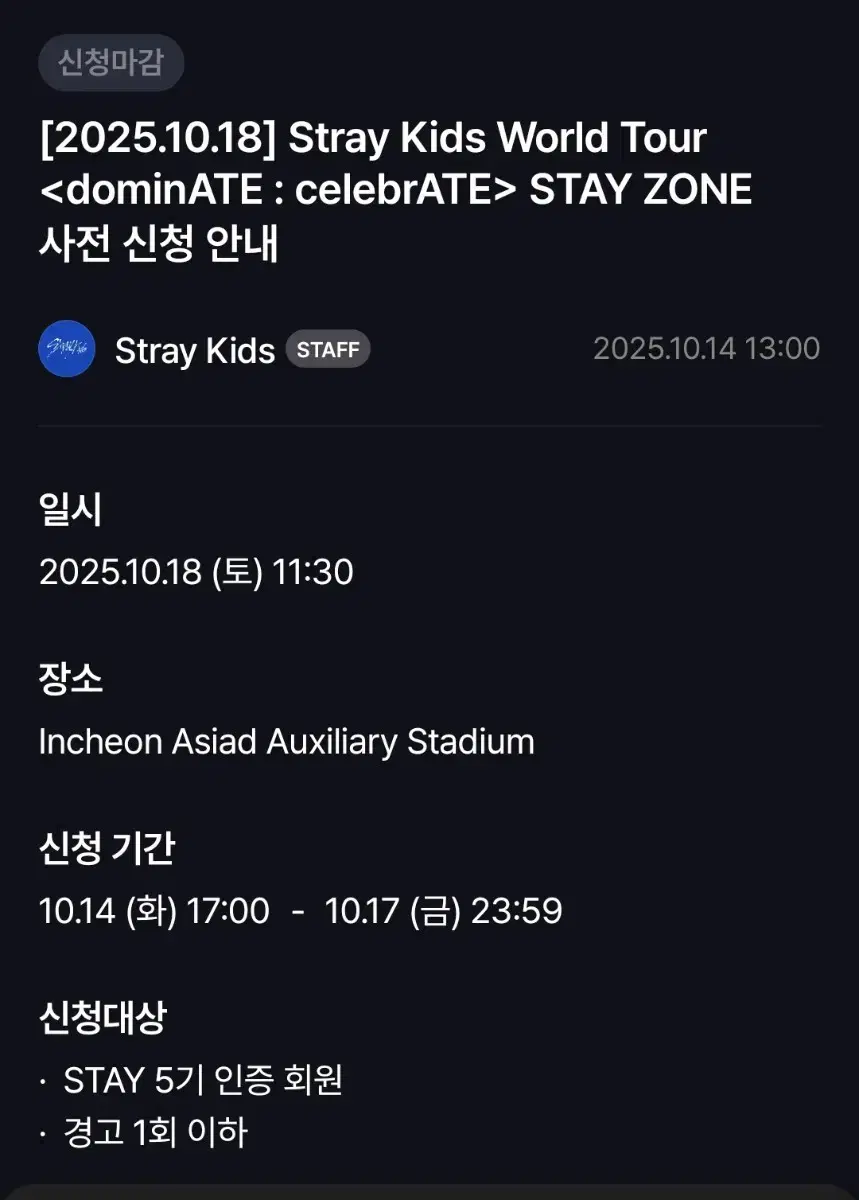
Task: Select the STAFF badge next to author name
Action: [x=328, y=349]
